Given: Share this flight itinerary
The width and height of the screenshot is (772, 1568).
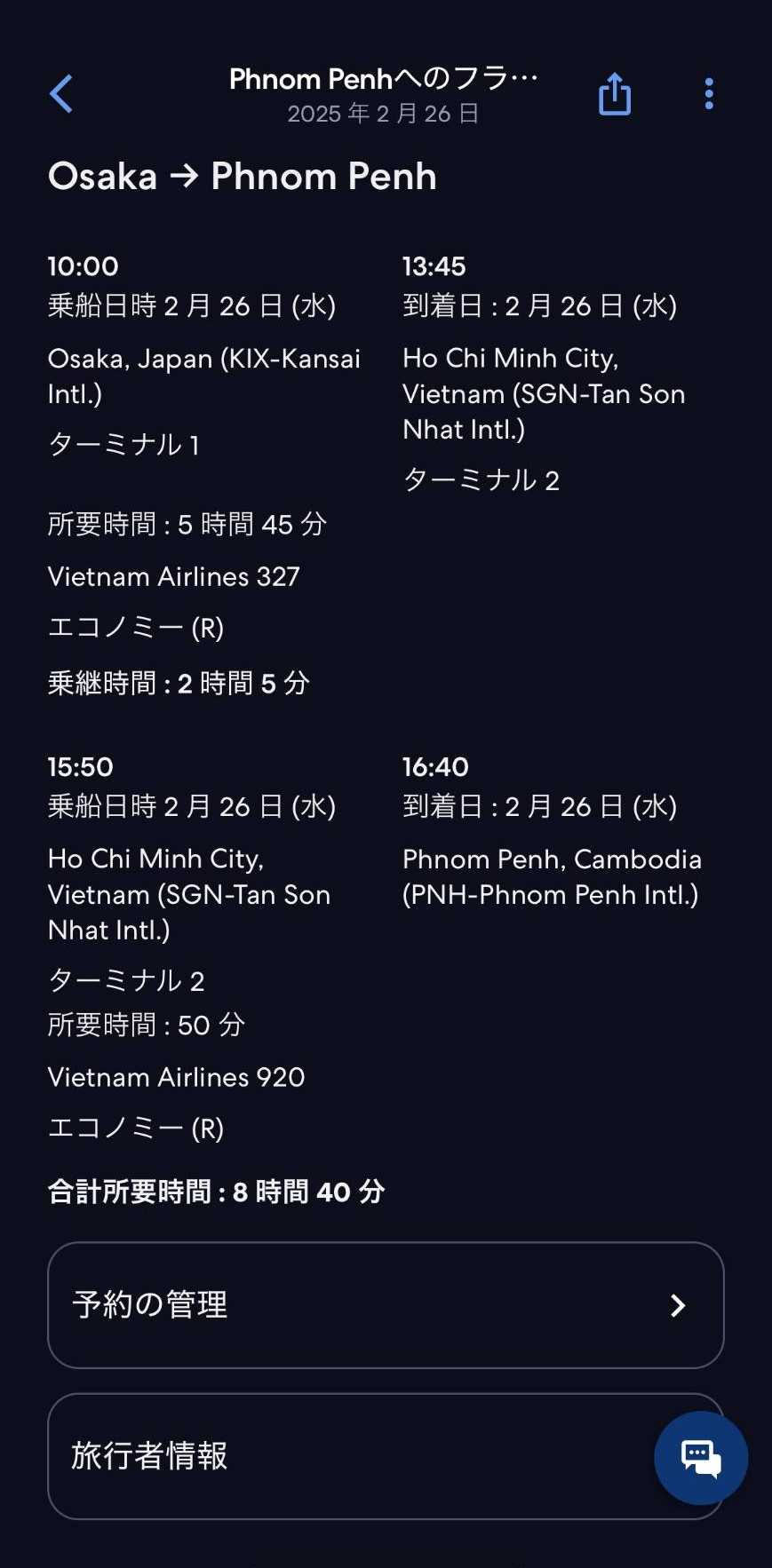Looking at the screenshot, I should (x=614, y=94).
